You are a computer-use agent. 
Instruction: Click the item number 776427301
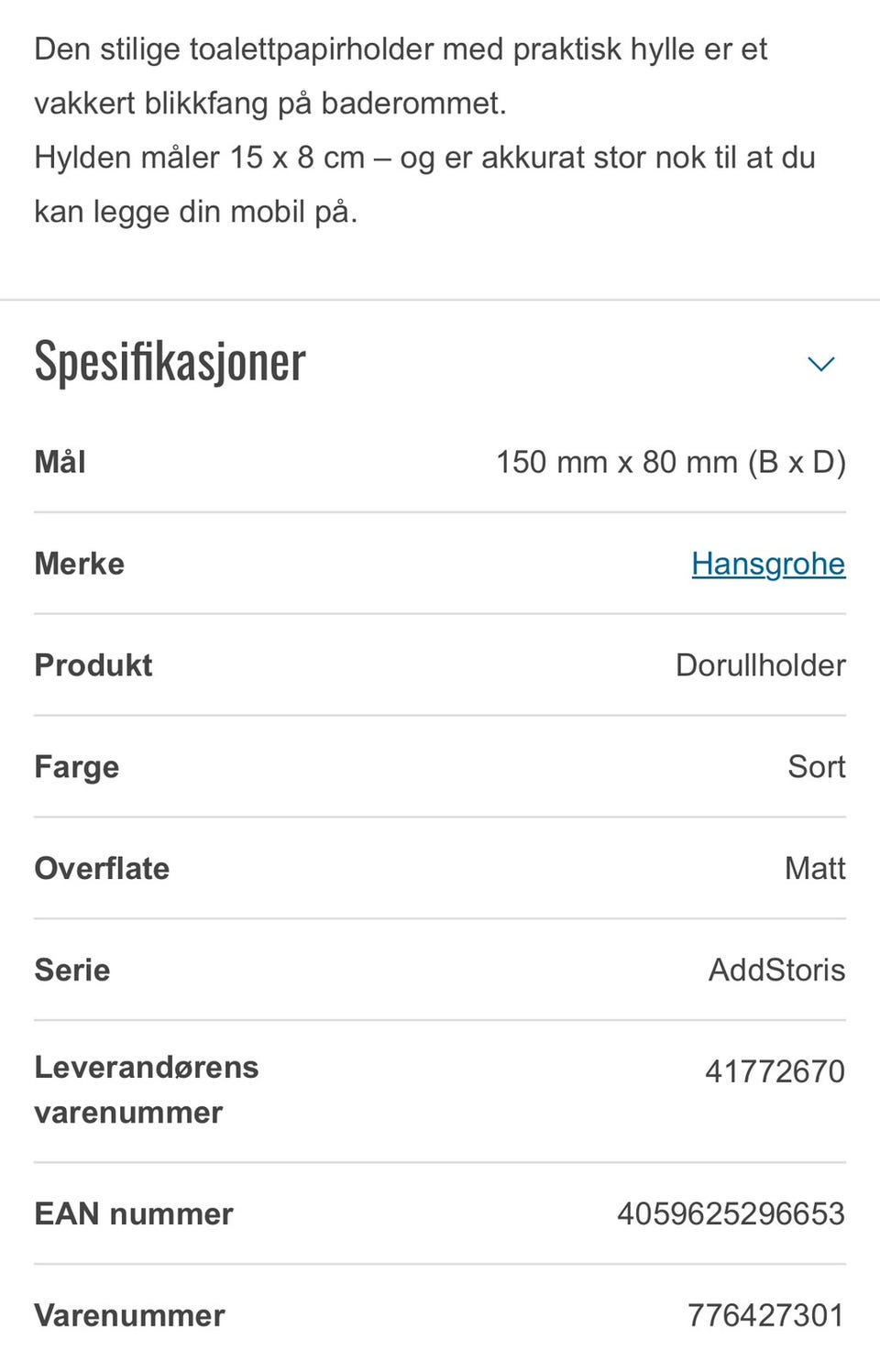click(765, 1315)
